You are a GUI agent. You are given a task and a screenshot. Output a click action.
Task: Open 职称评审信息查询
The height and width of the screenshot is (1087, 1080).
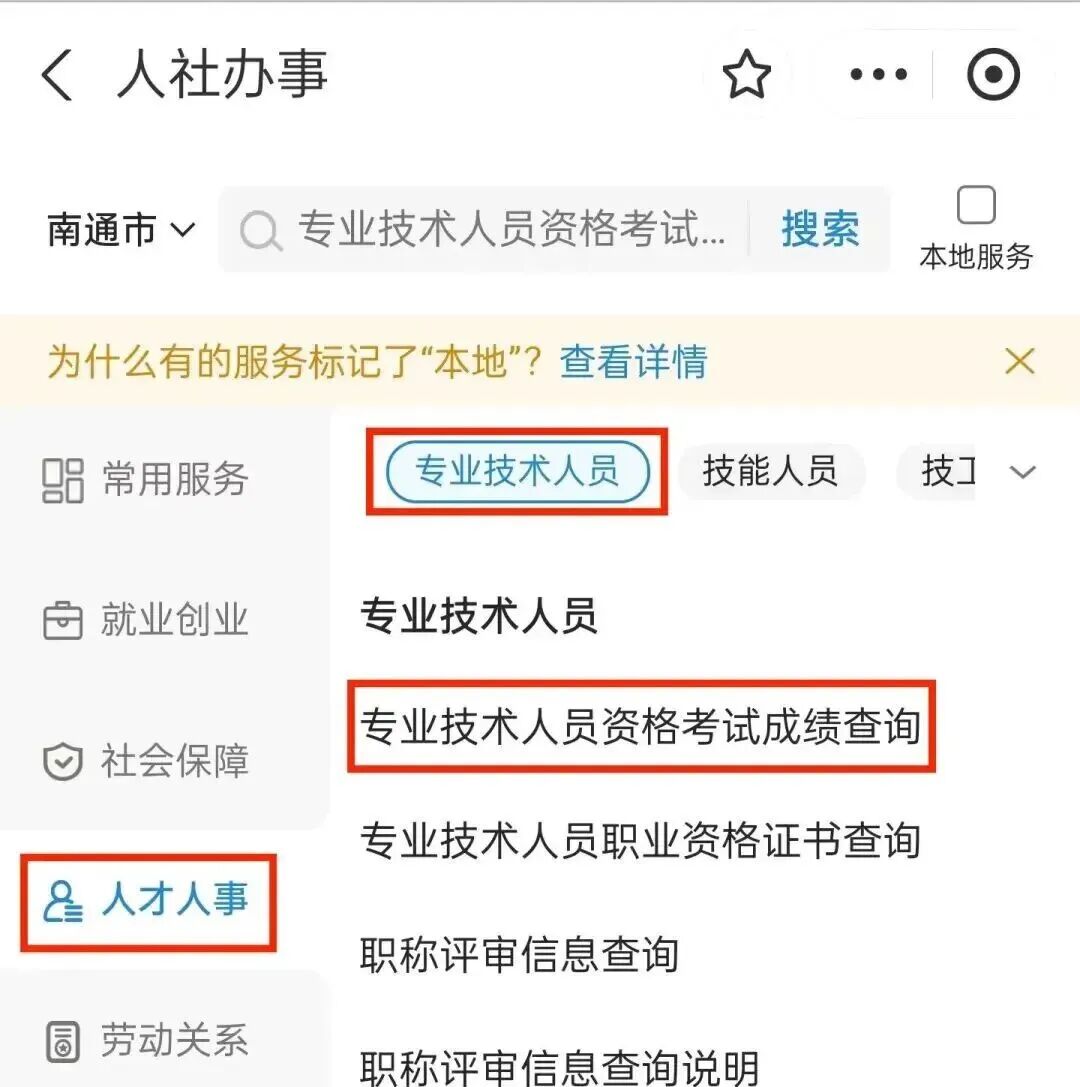tap(519, 955)
